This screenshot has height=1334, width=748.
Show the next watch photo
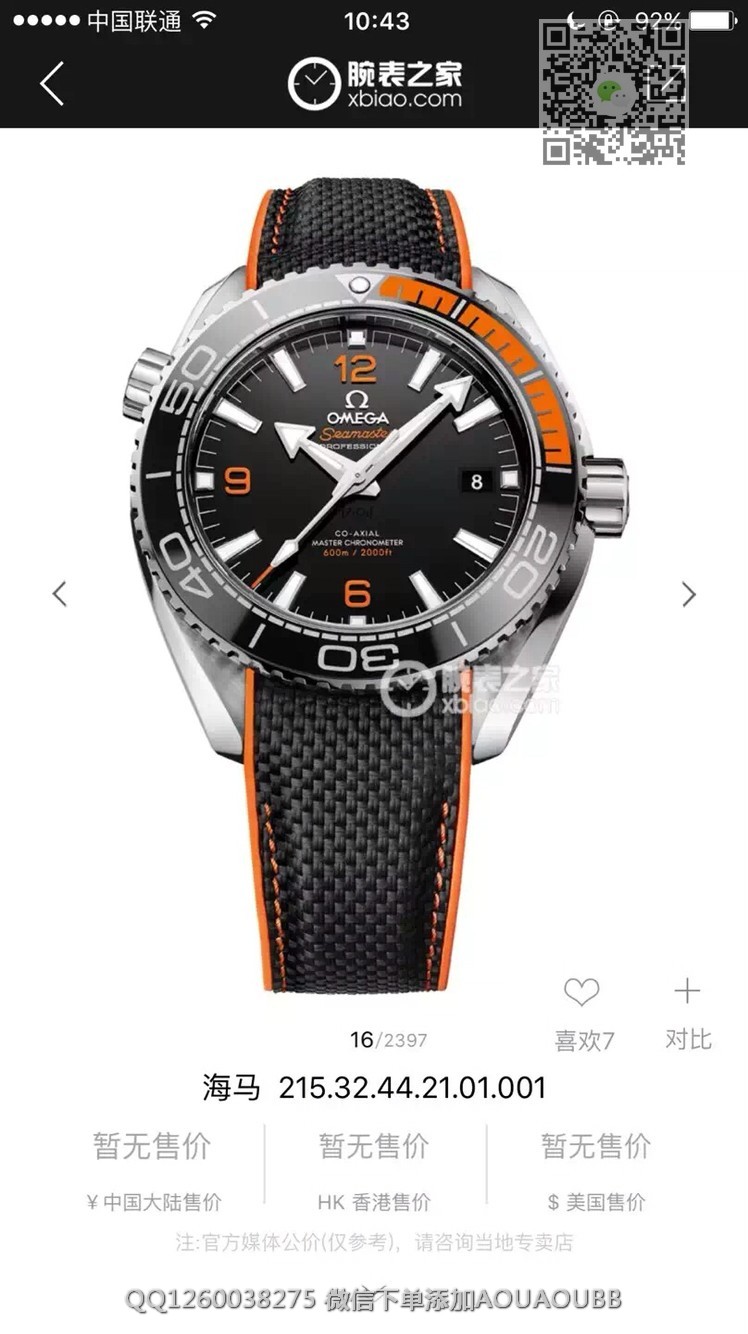[688, 594]
